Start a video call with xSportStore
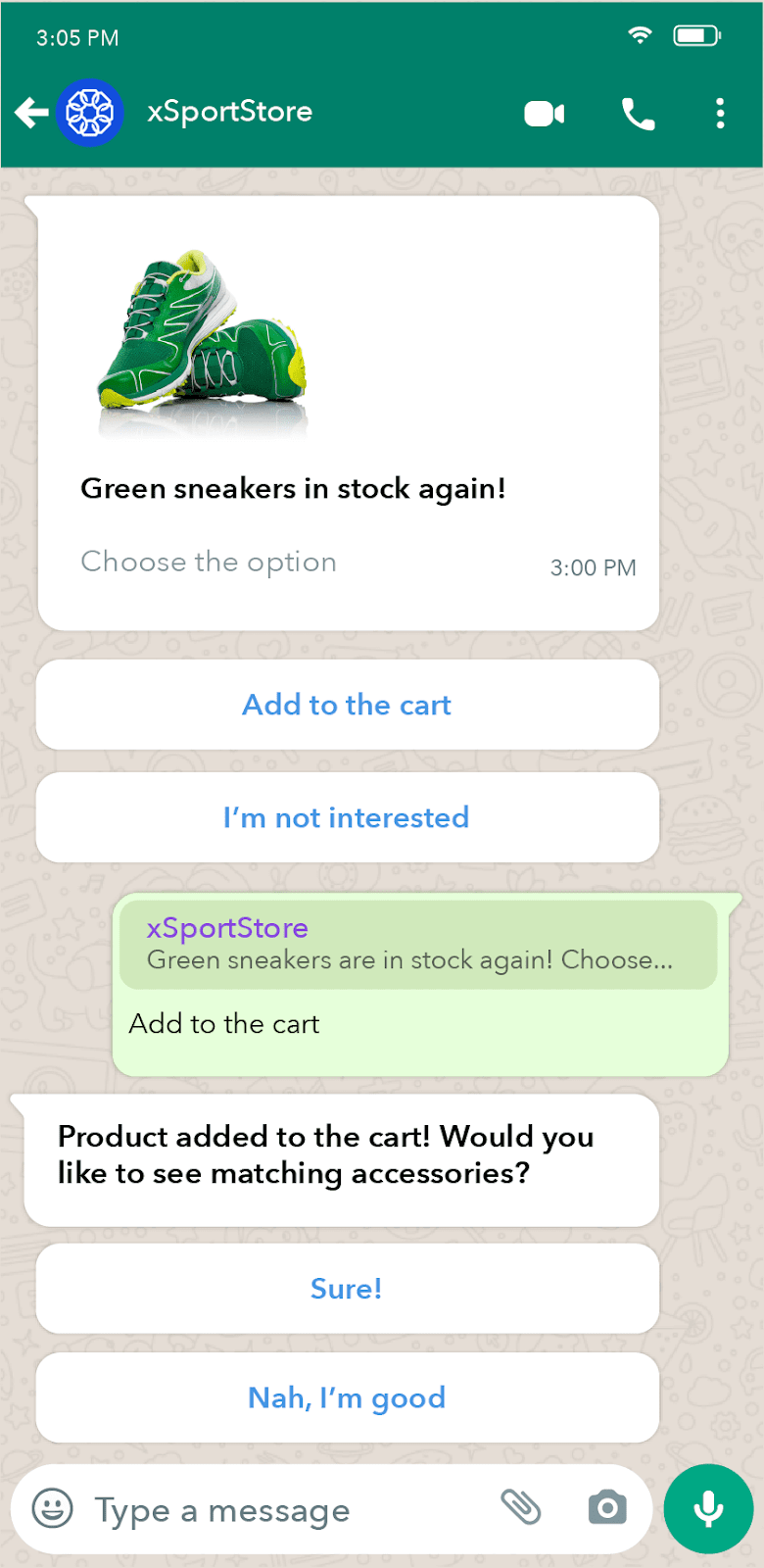764x1568 pixels. pos(544,114)
